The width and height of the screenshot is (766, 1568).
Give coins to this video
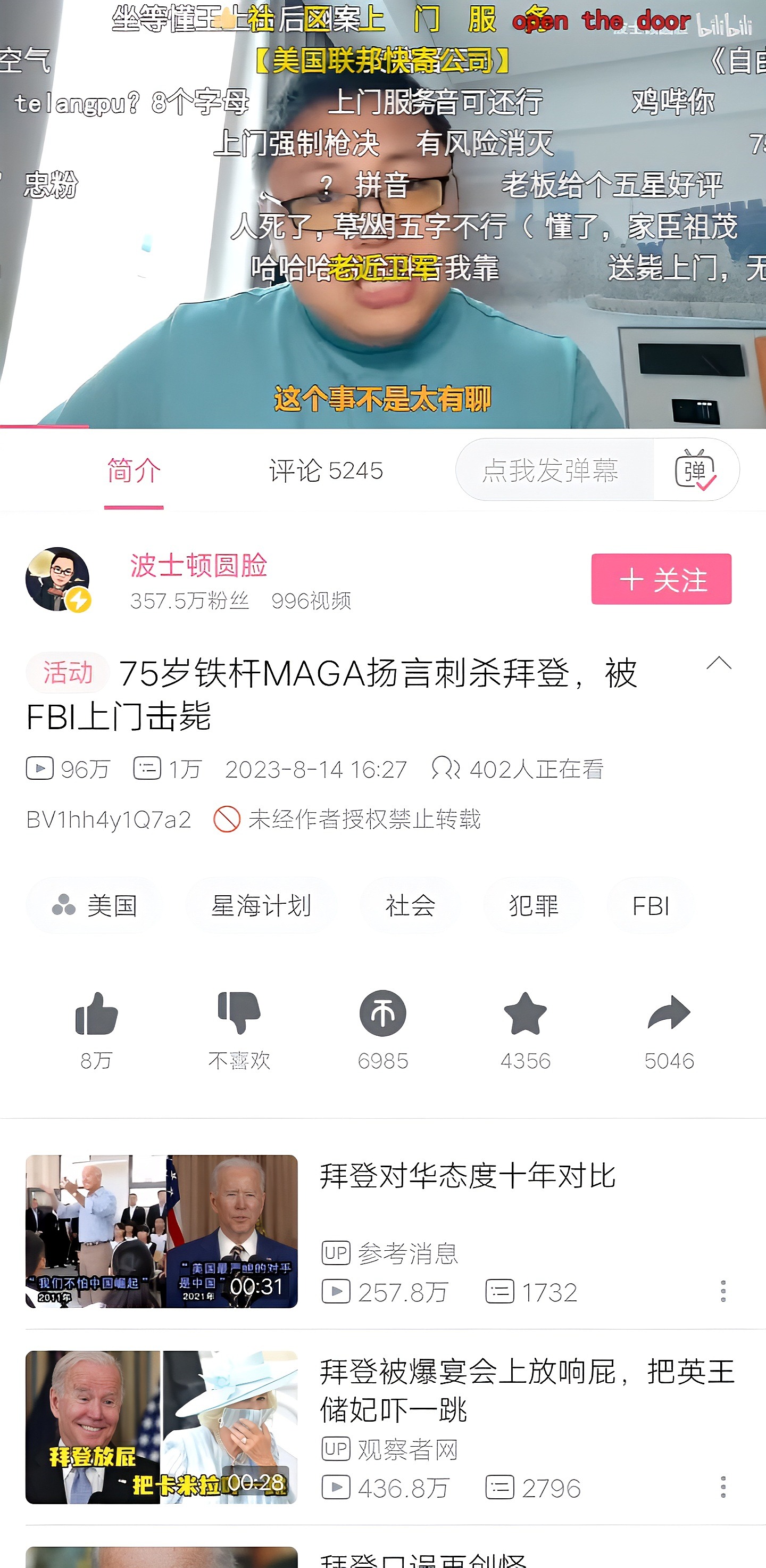click(x=382, y=1013)
